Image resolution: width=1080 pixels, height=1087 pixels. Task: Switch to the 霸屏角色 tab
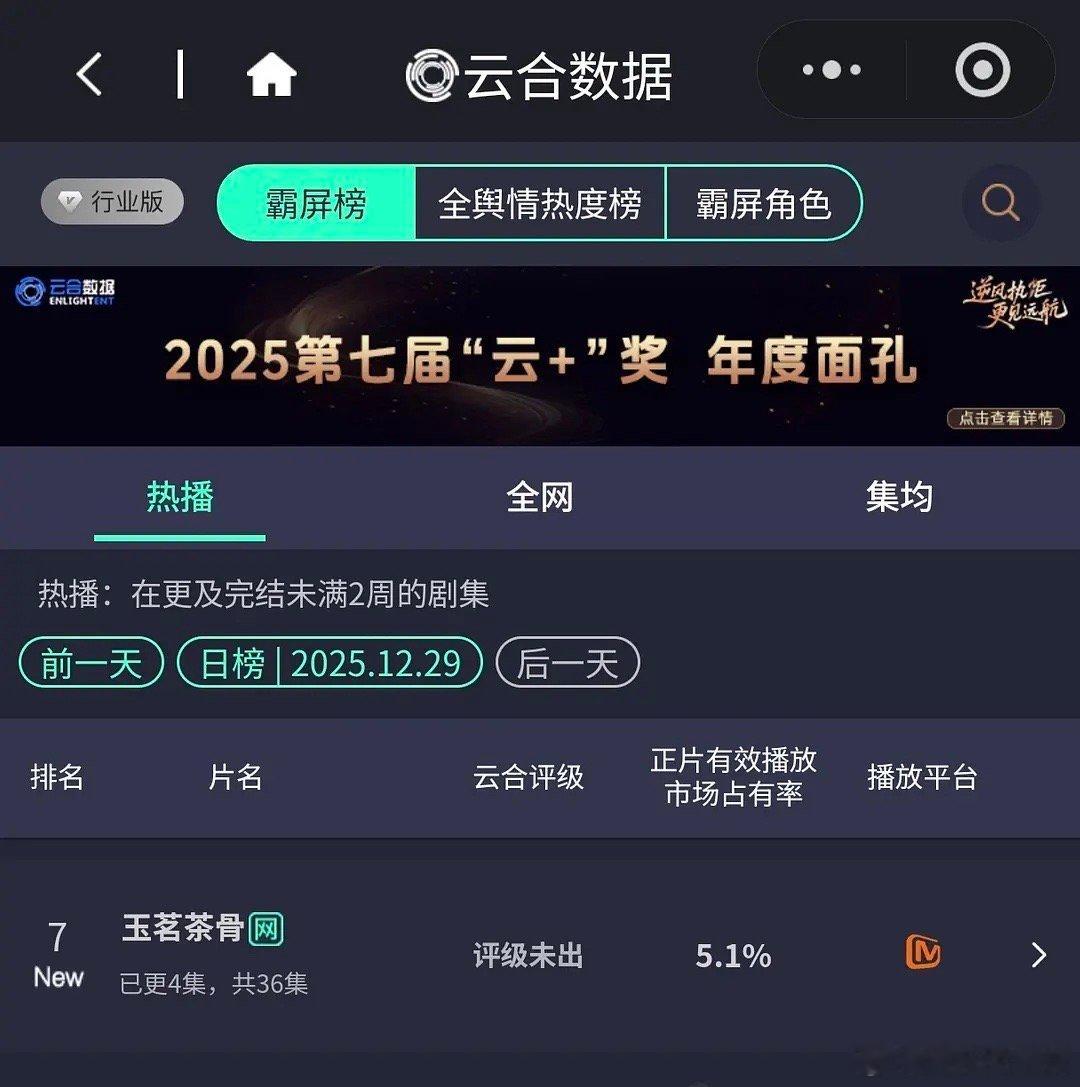764,202
